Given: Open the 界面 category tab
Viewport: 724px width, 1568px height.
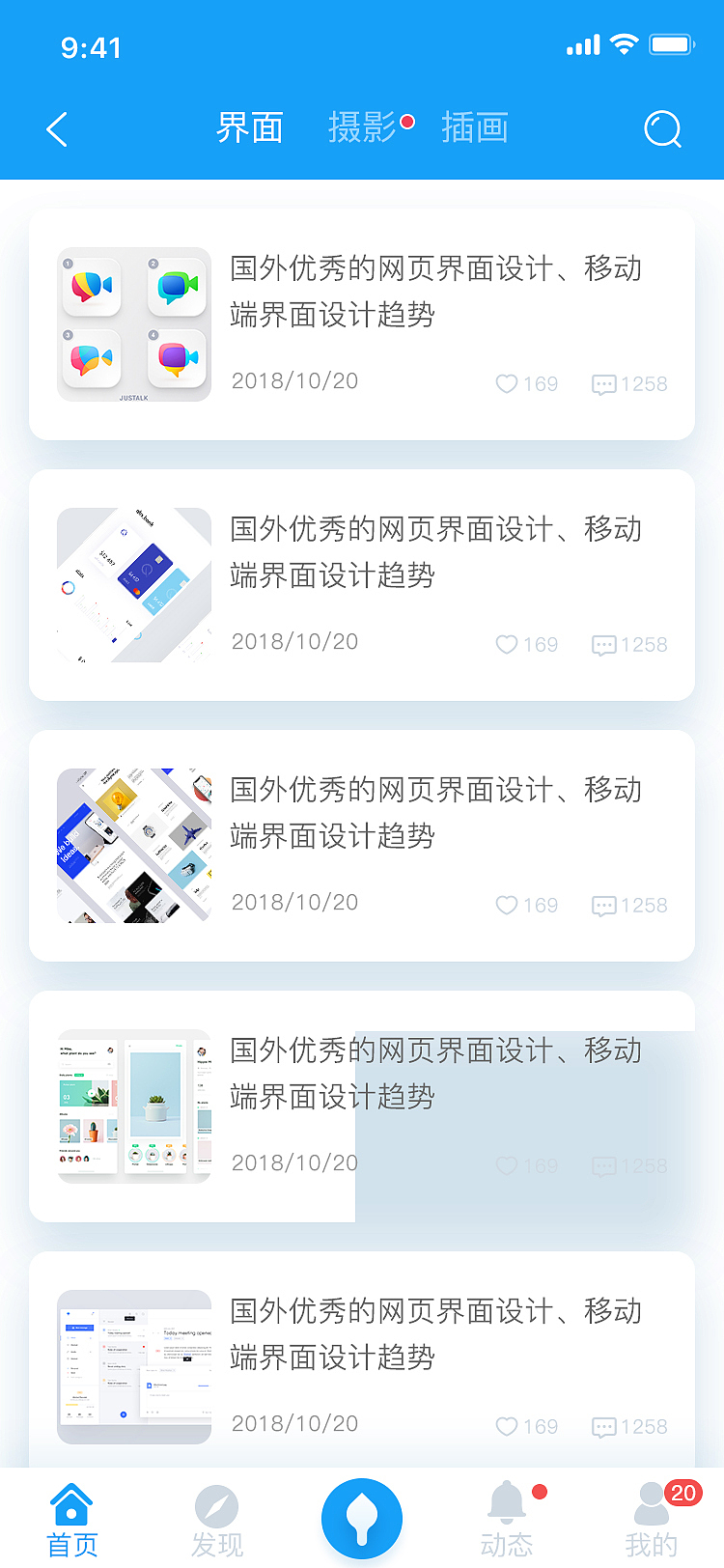Looking at the screenshot, I should [249, 128].
